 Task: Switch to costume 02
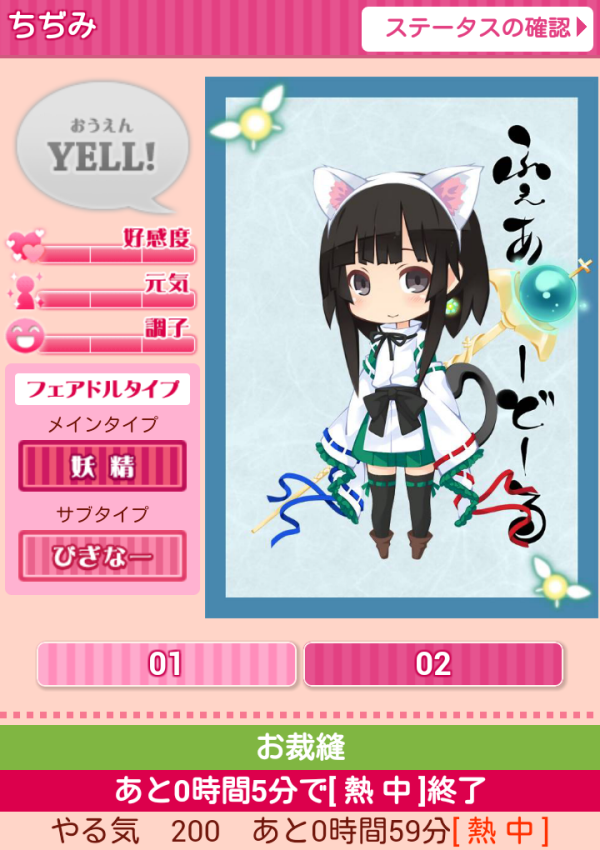pyautogui.click(x=433, y=664)
